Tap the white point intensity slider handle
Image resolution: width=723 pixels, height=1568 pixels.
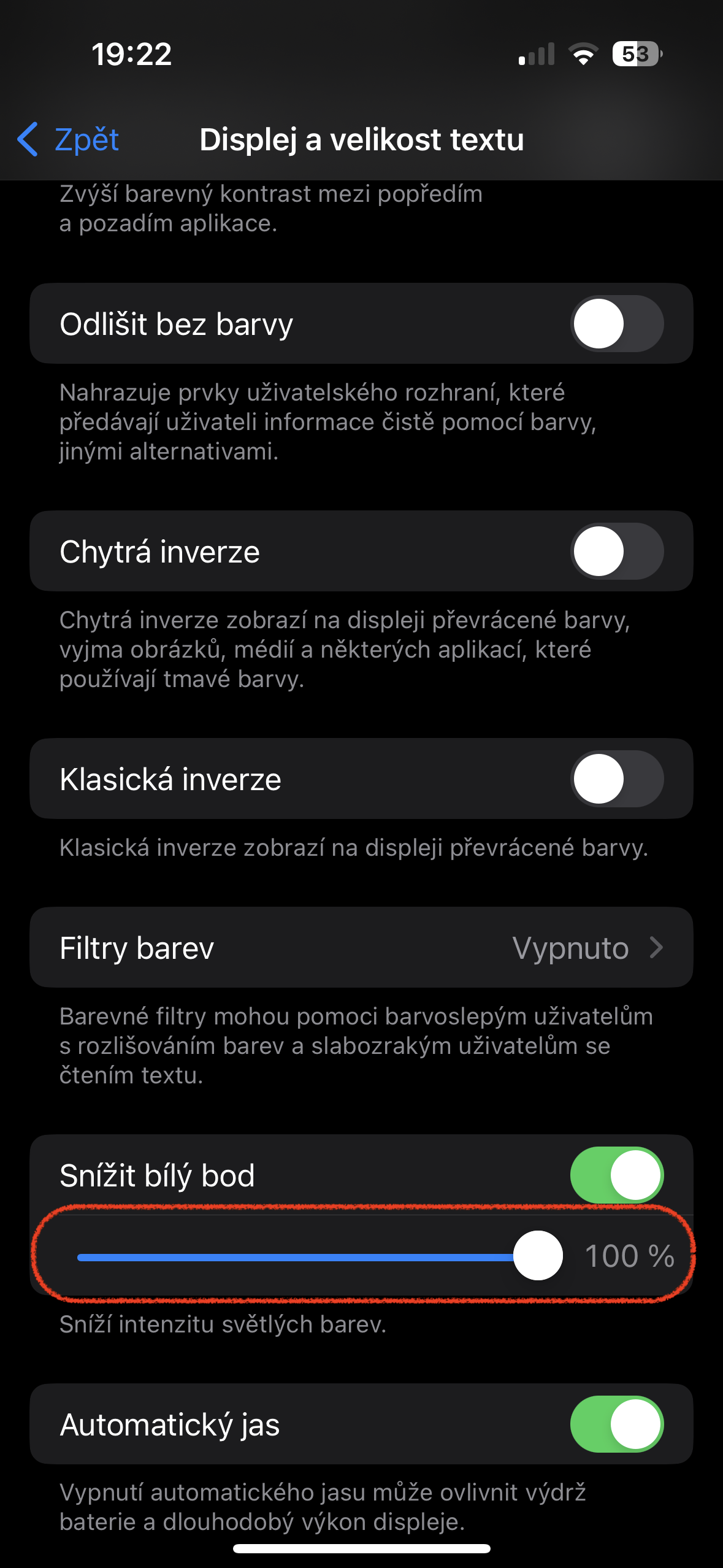(540, 1255)
